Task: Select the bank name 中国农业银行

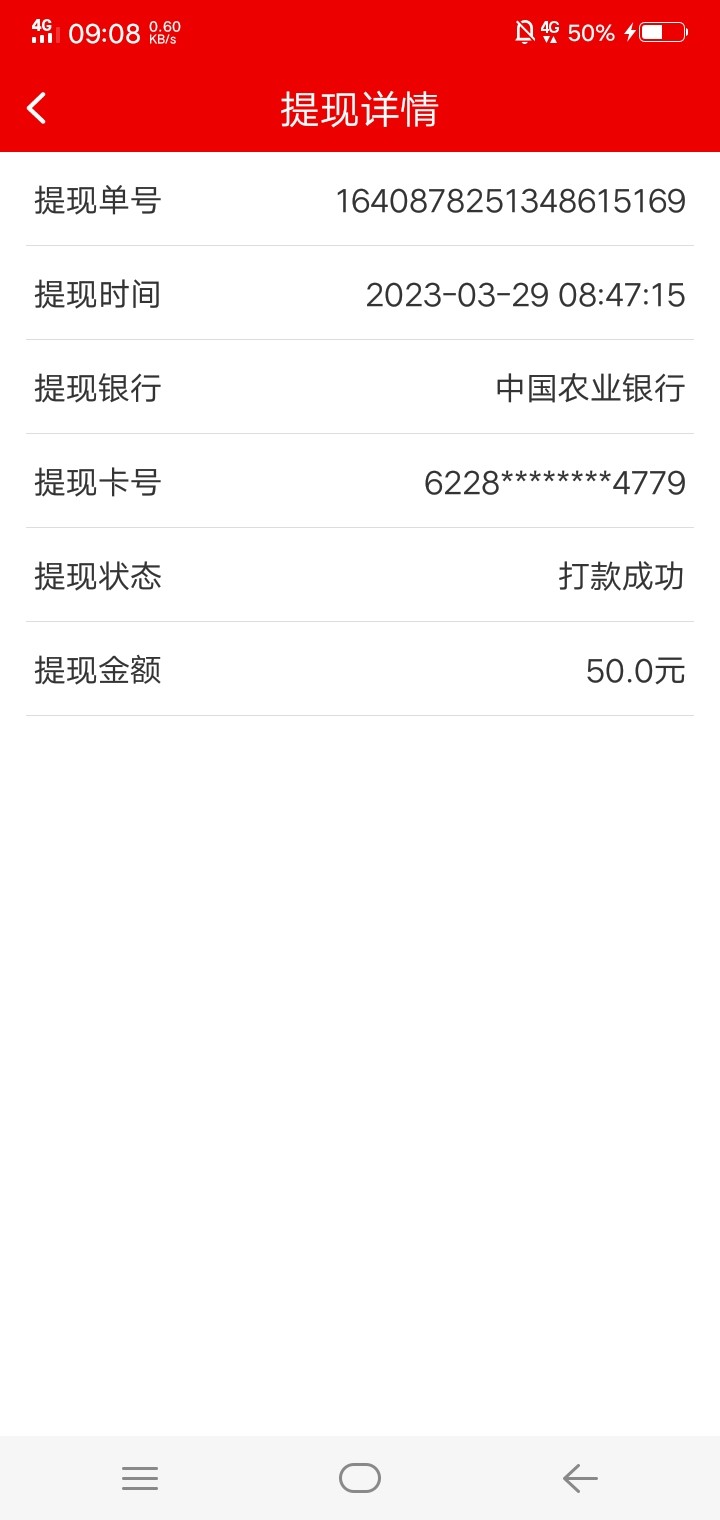Action: coord(589,389)
